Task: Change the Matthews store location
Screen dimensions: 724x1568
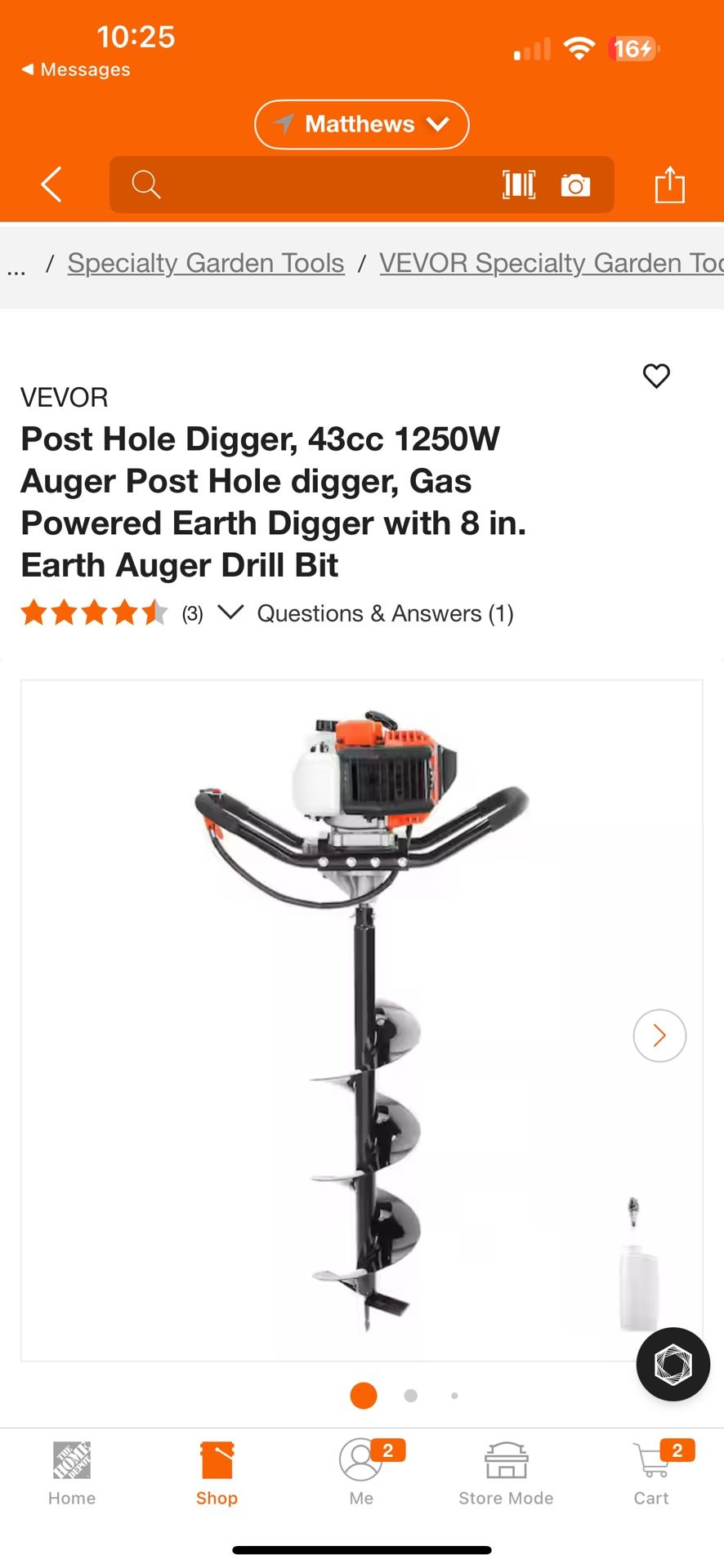Action: 361,124
